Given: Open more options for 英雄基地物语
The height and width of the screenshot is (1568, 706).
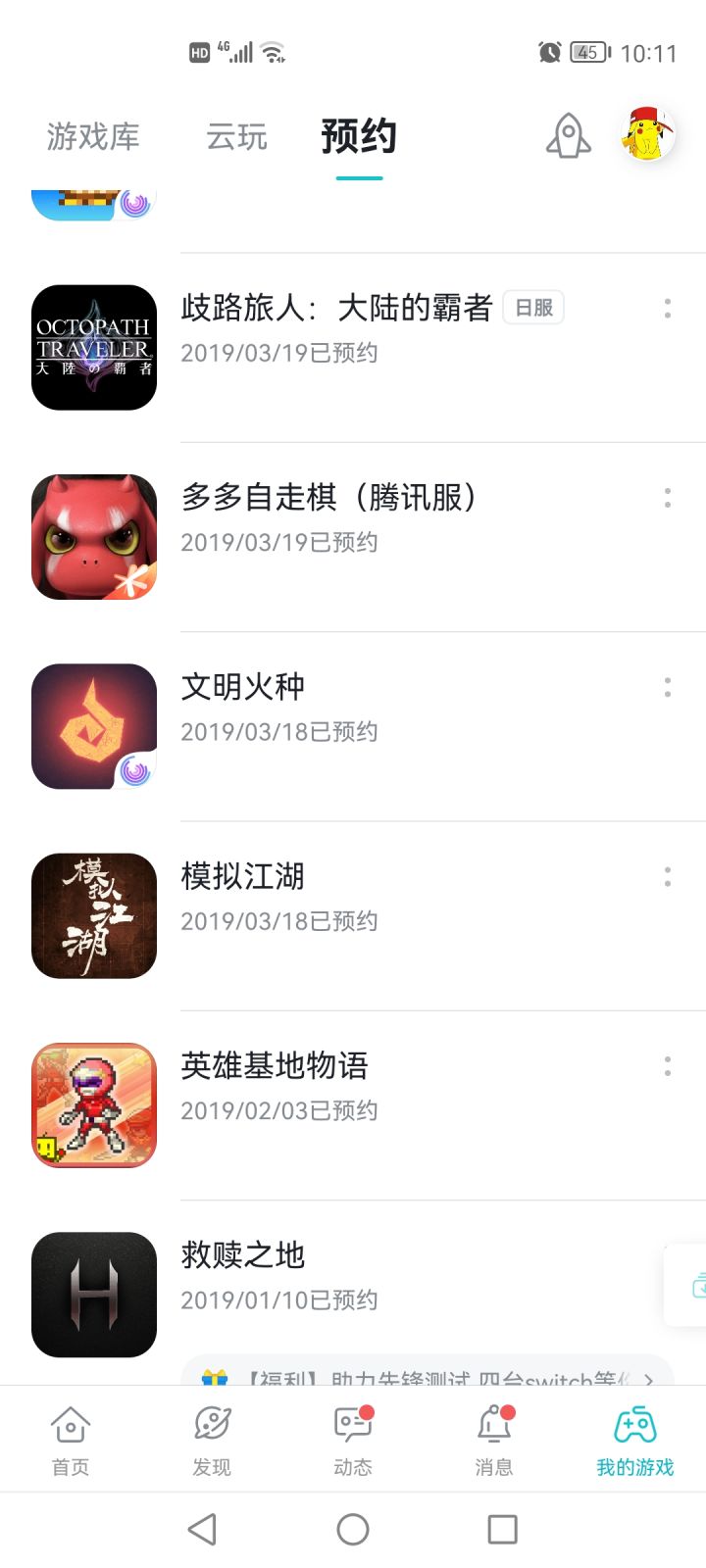Looking at the screenshot, I should pyautogui.click(x=668, y=1065).
